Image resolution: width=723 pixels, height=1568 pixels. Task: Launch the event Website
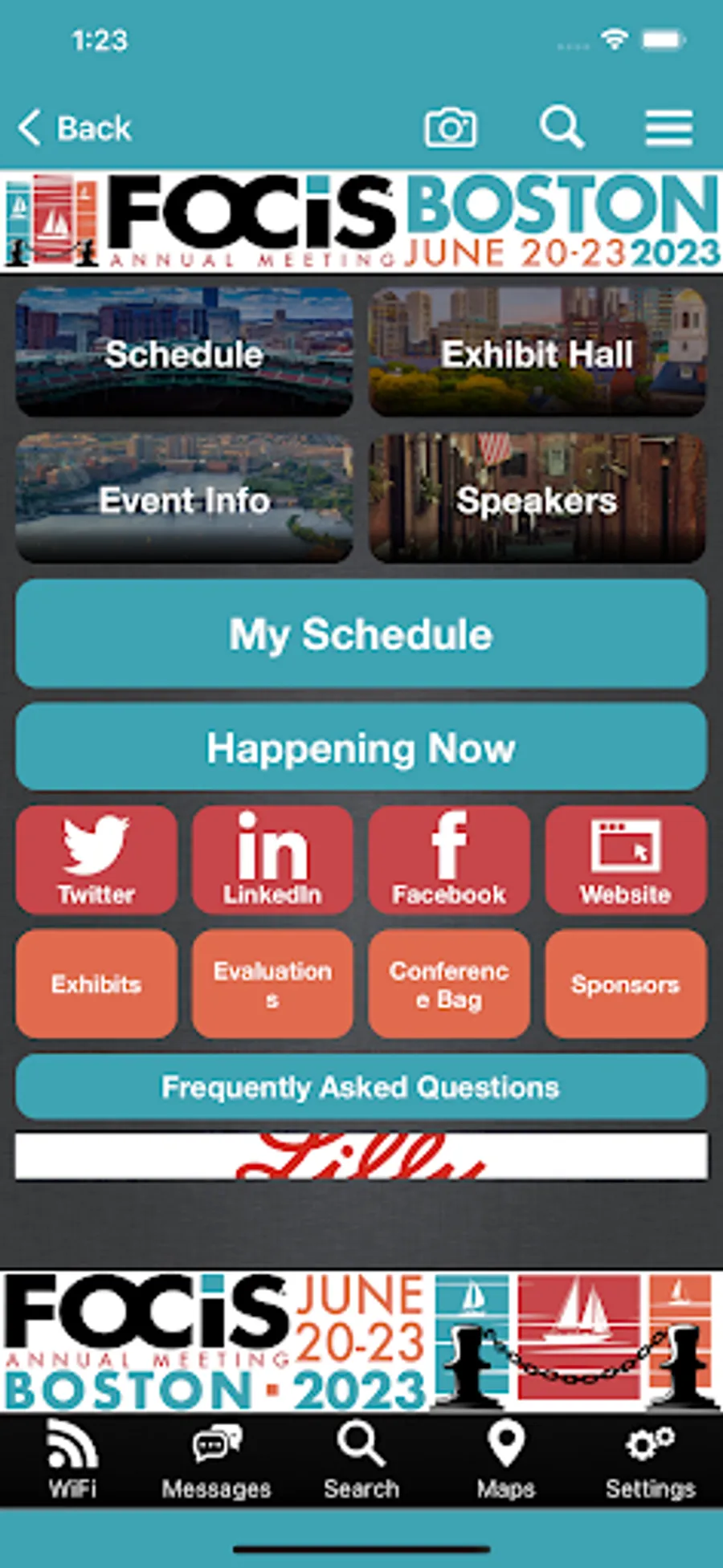(626, 860)
